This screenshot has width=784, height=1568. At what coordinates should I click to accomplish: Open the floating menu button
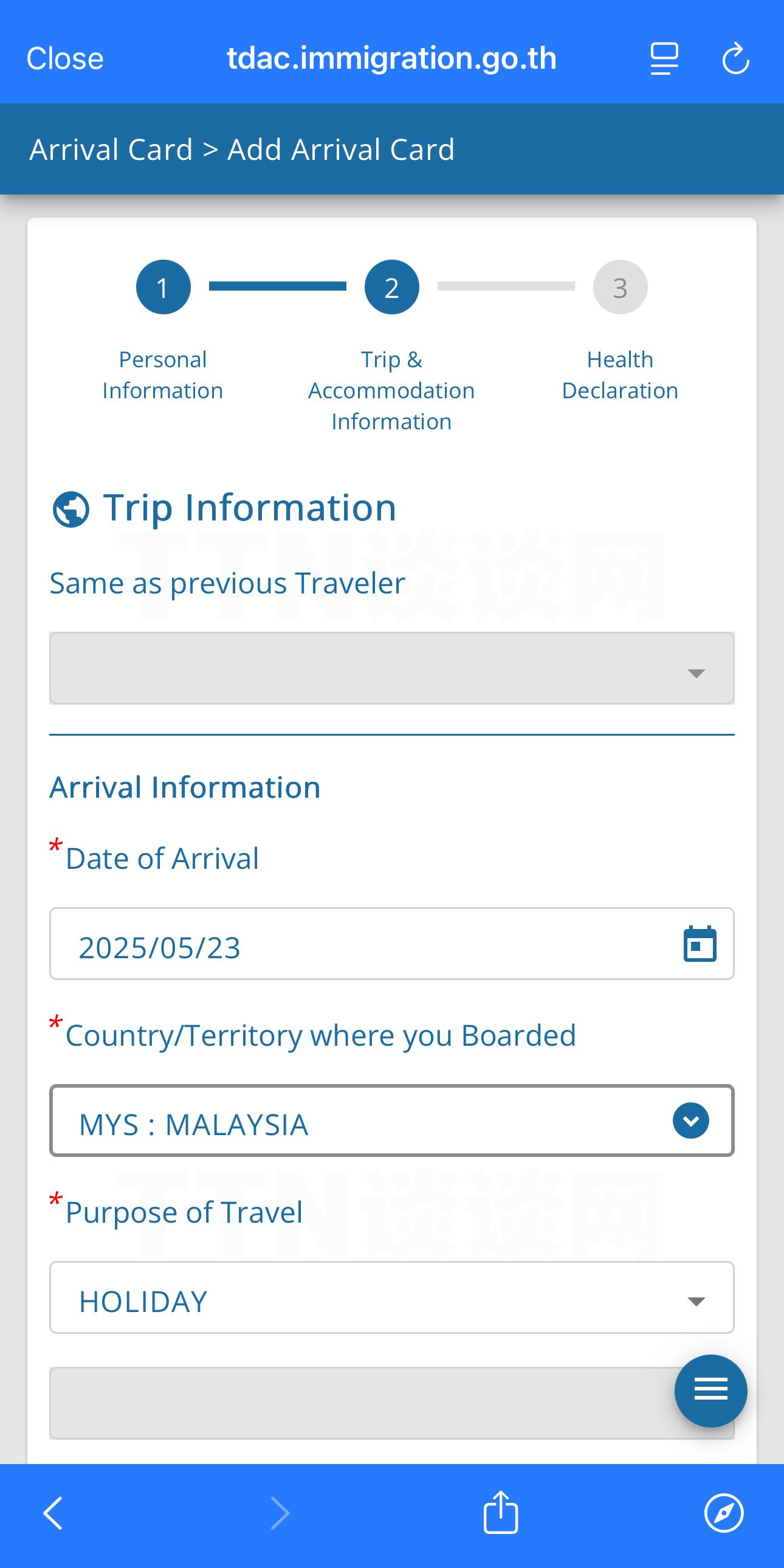tap(710, 1391)
